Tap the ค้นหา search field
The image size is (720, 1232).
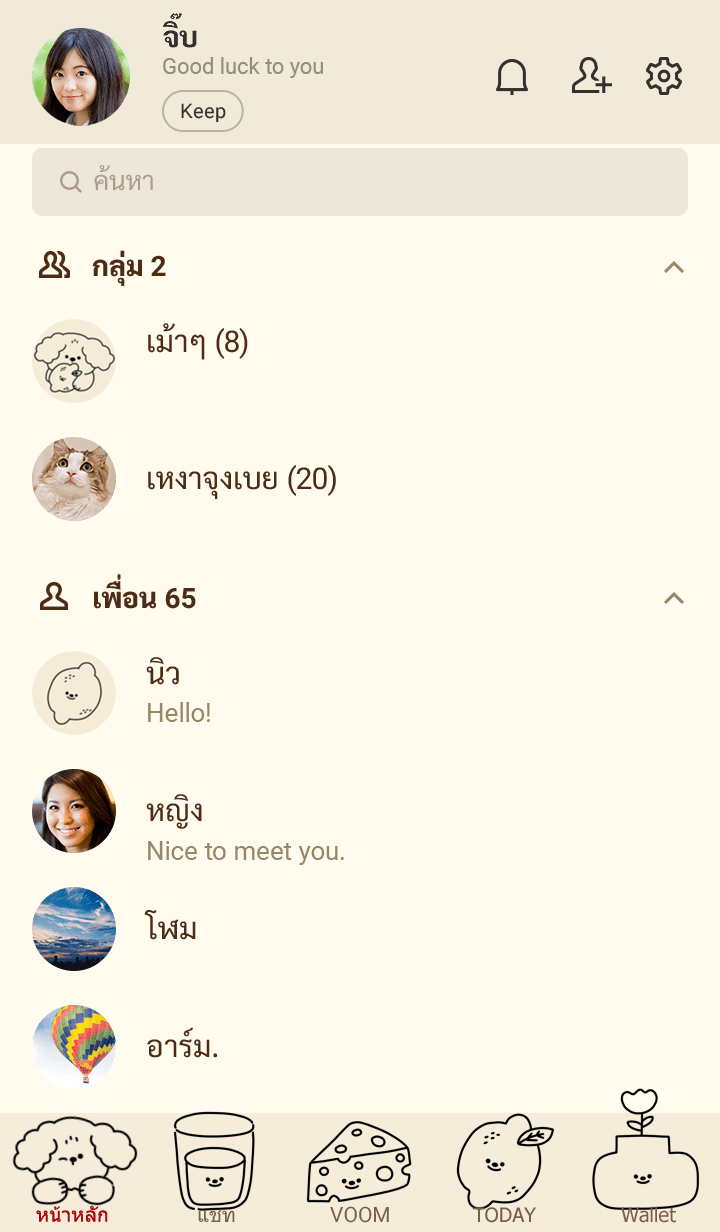[360, 182]
